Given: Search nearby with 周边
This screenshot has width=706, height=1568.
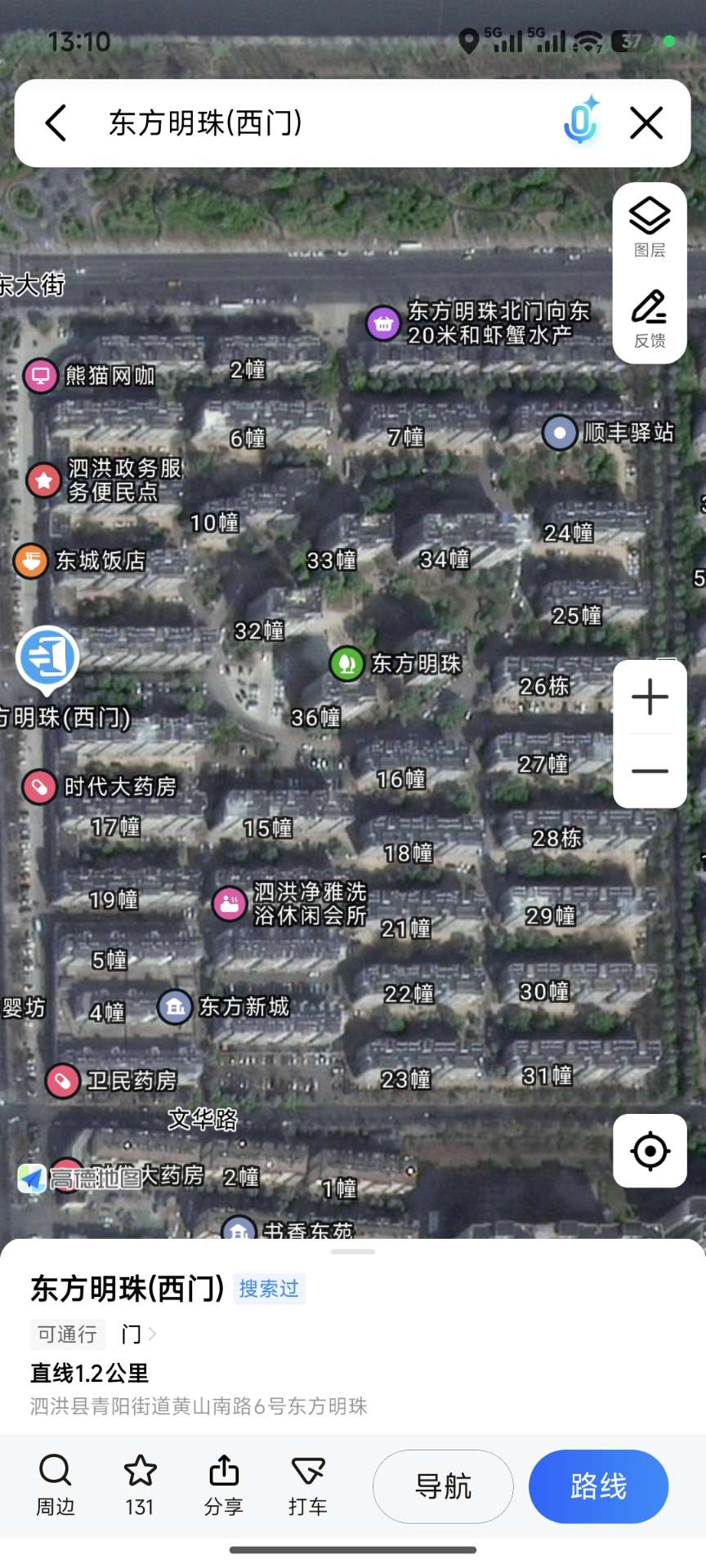Looking at the screenshot, I should tap(56, 1486).
